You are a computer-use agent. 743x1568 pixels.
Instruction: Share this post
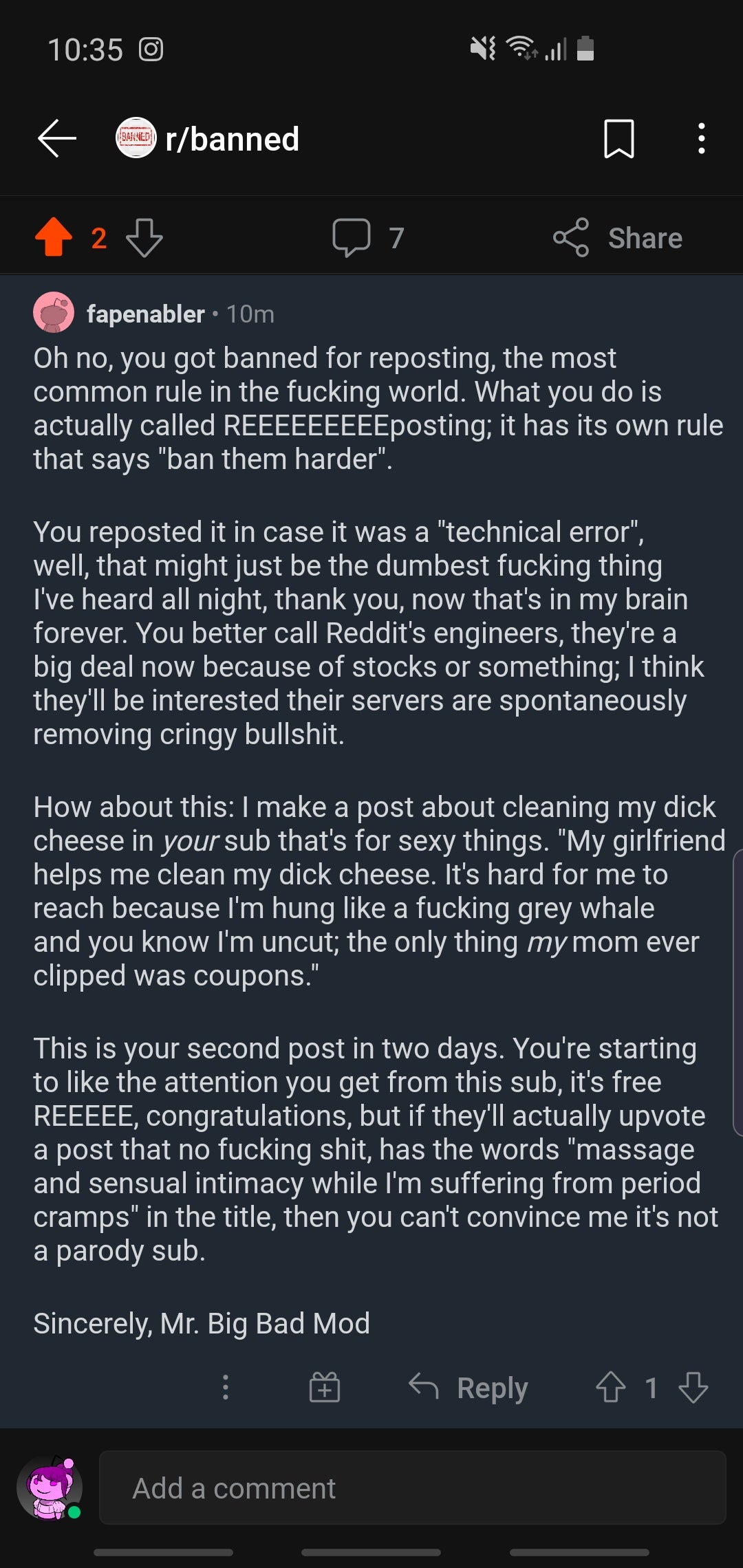(x=618, y=238)
